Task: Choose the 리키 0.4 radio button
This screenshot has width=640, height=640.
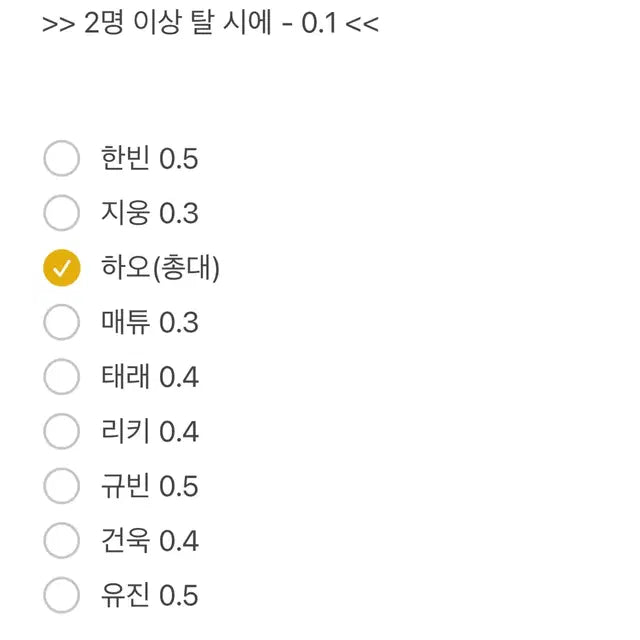Action: coord(62,432)
